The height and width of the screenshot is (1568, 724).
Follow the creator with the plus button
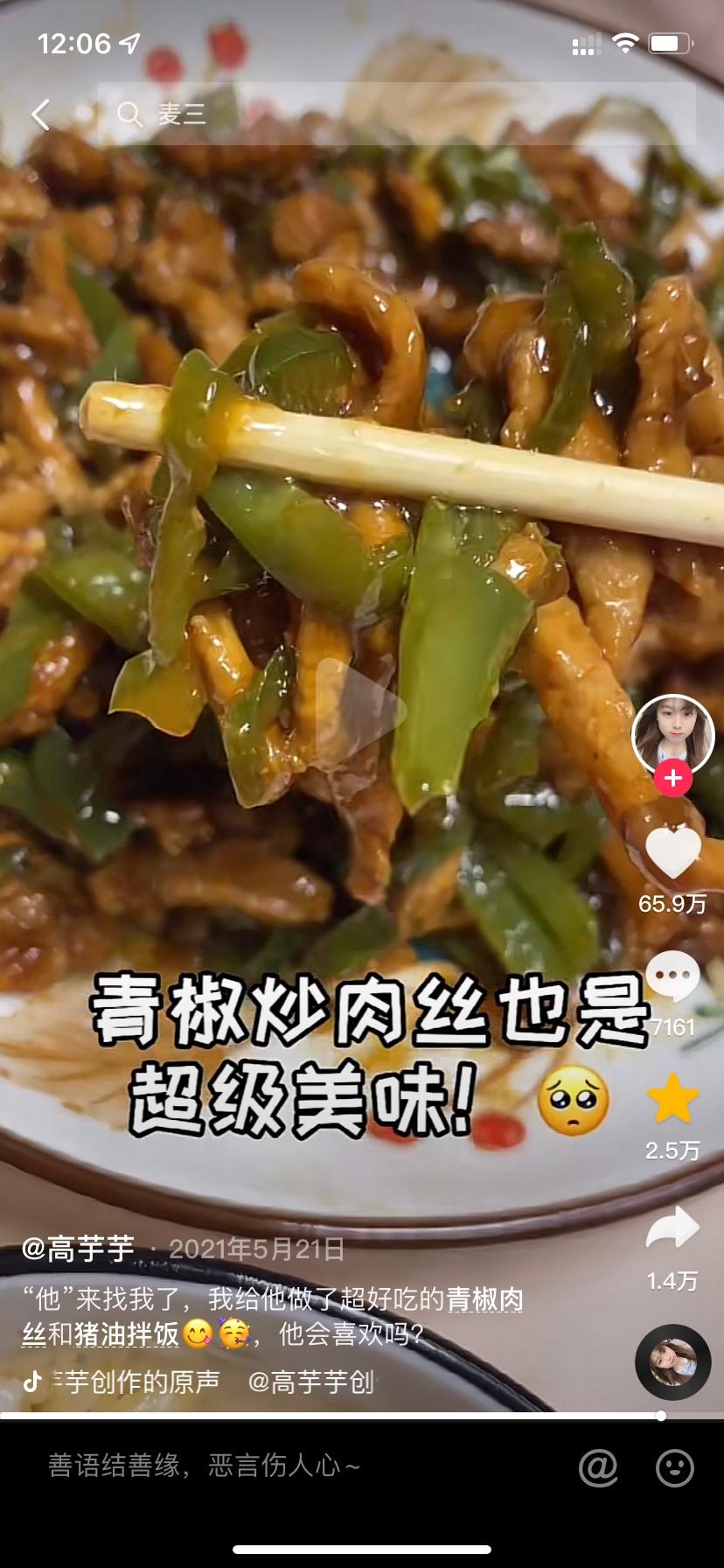[672, 778]
